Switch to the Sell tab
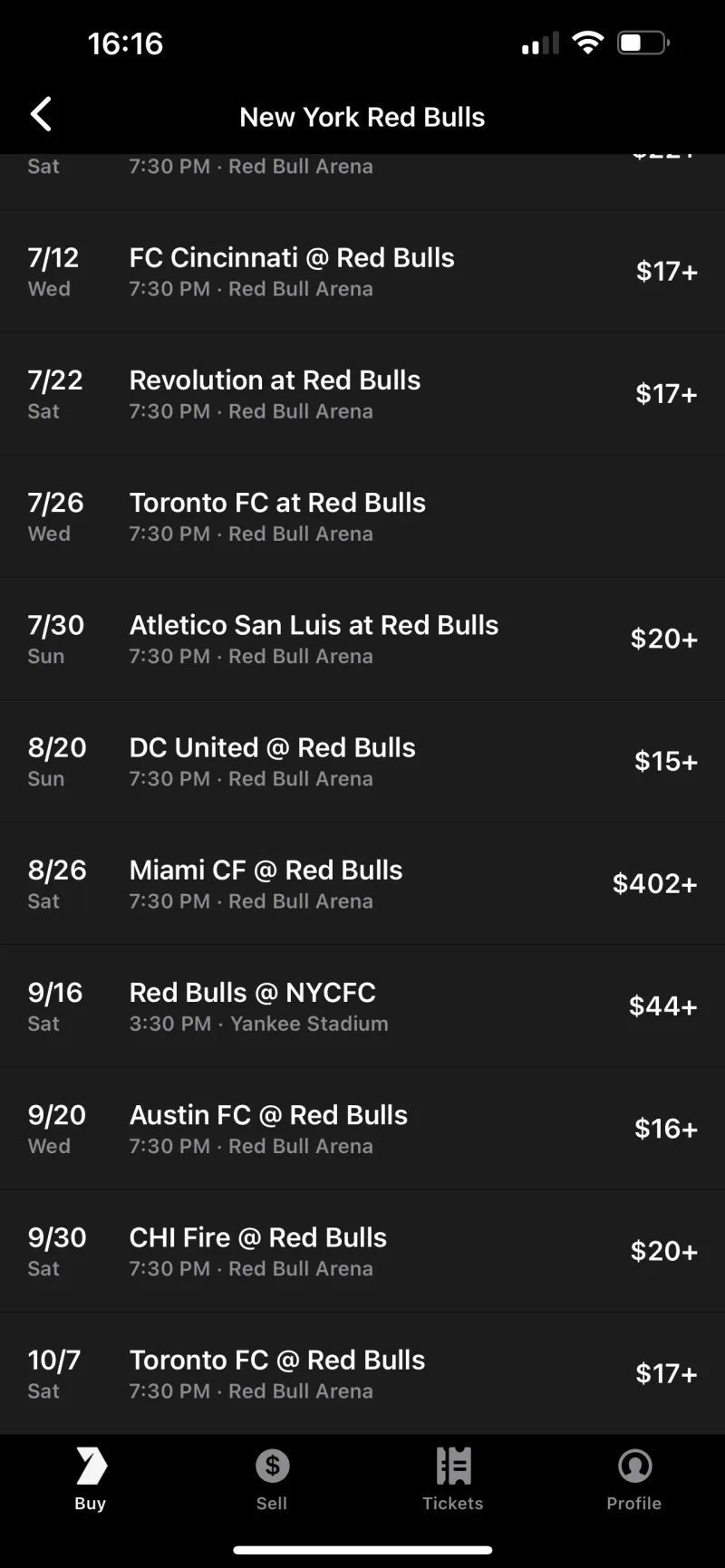The height and width of the screenshot is (1568, 725). pyautogui.click(x=272, y=1479)
